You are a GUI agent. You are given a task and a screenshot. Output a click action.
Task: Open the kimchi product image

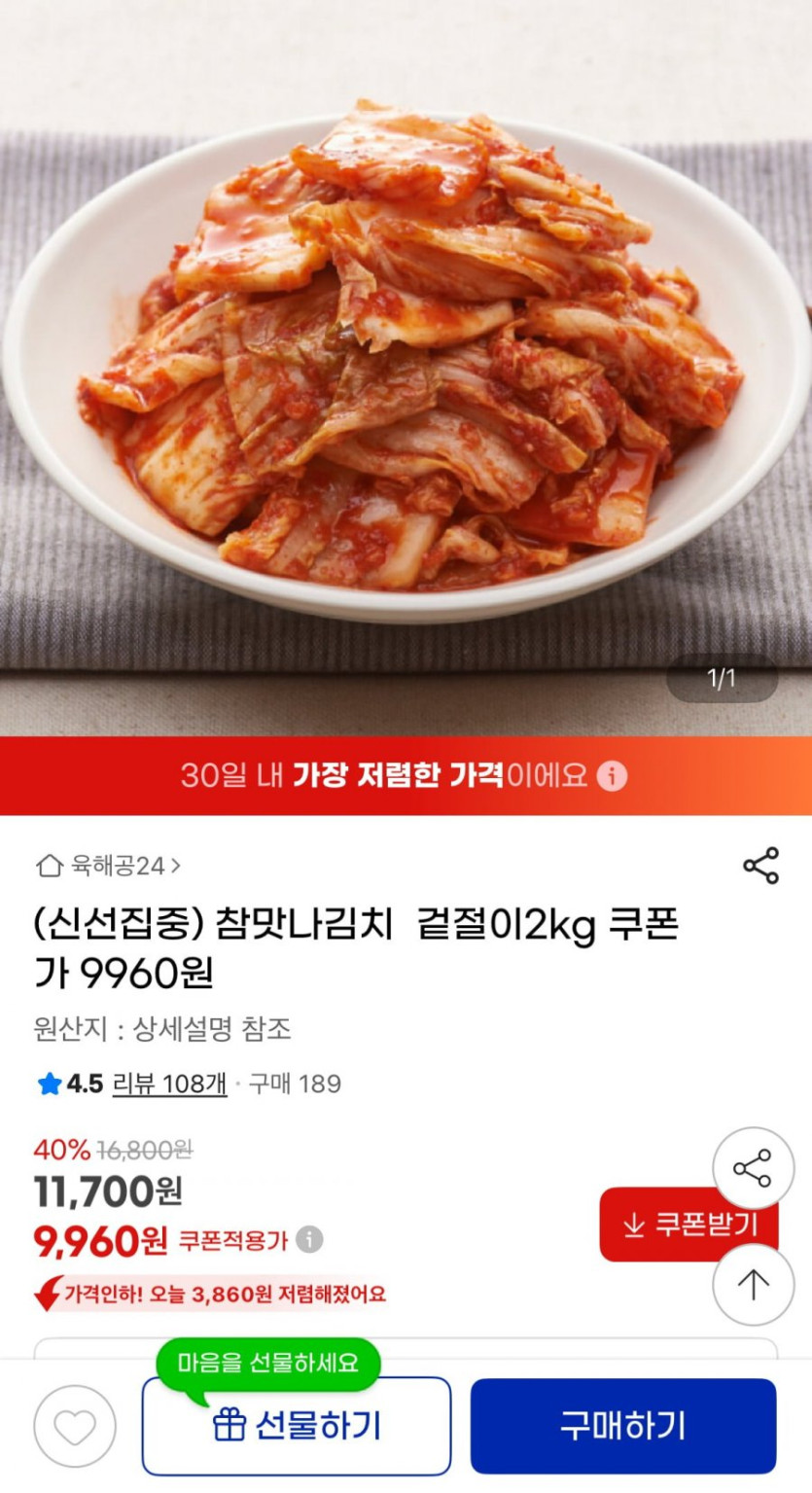[406, 370]
